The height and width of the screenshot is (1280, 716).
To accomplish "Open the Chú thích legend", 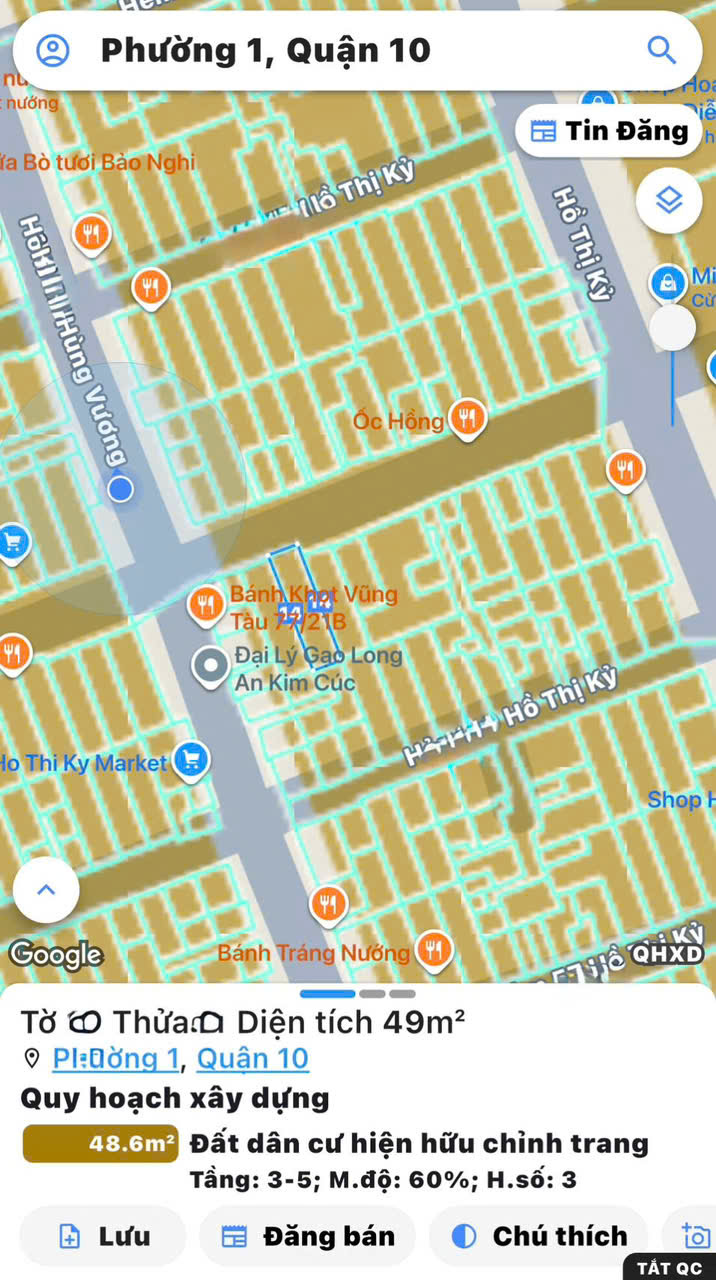I will pyautogui.click(x=540, y=1236).
